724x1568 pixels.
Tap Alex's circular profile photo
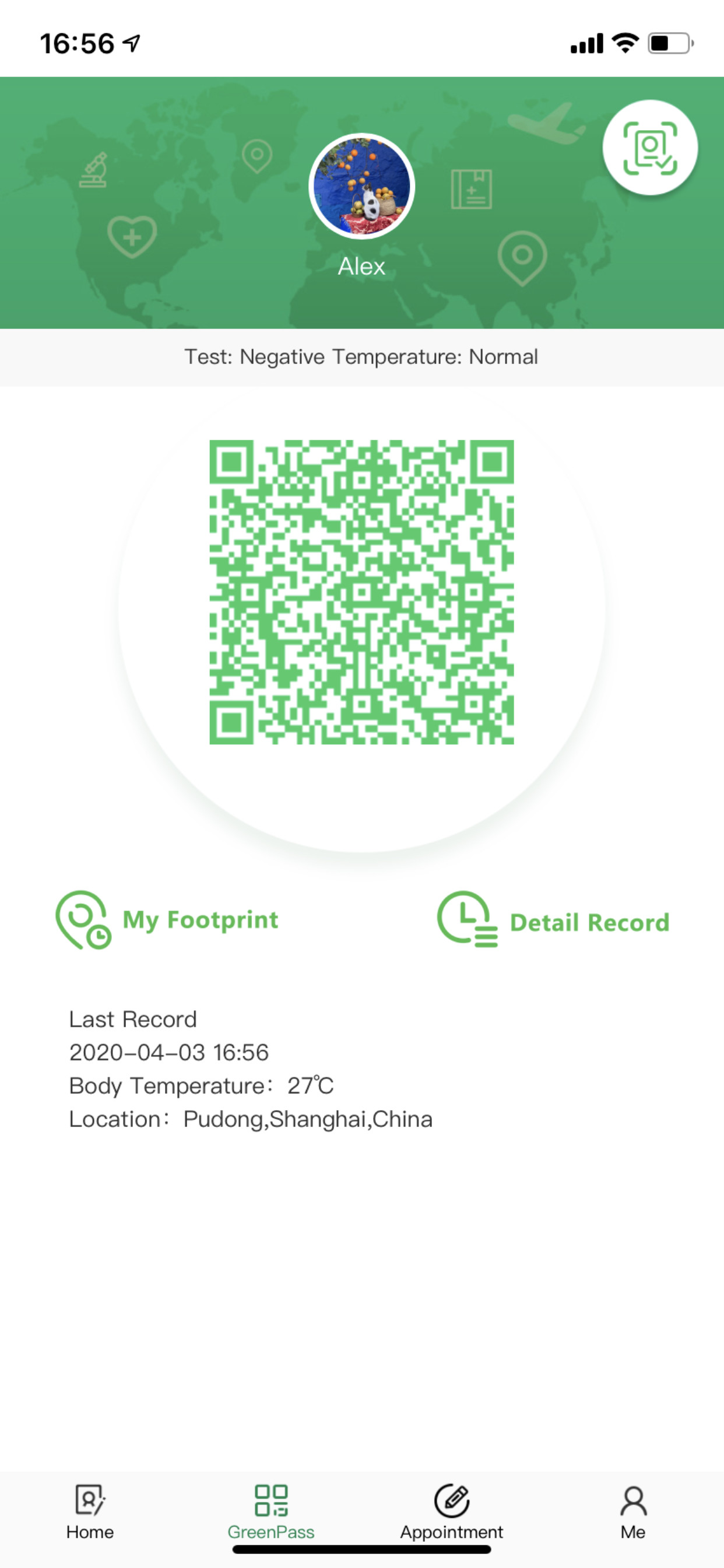362,185
